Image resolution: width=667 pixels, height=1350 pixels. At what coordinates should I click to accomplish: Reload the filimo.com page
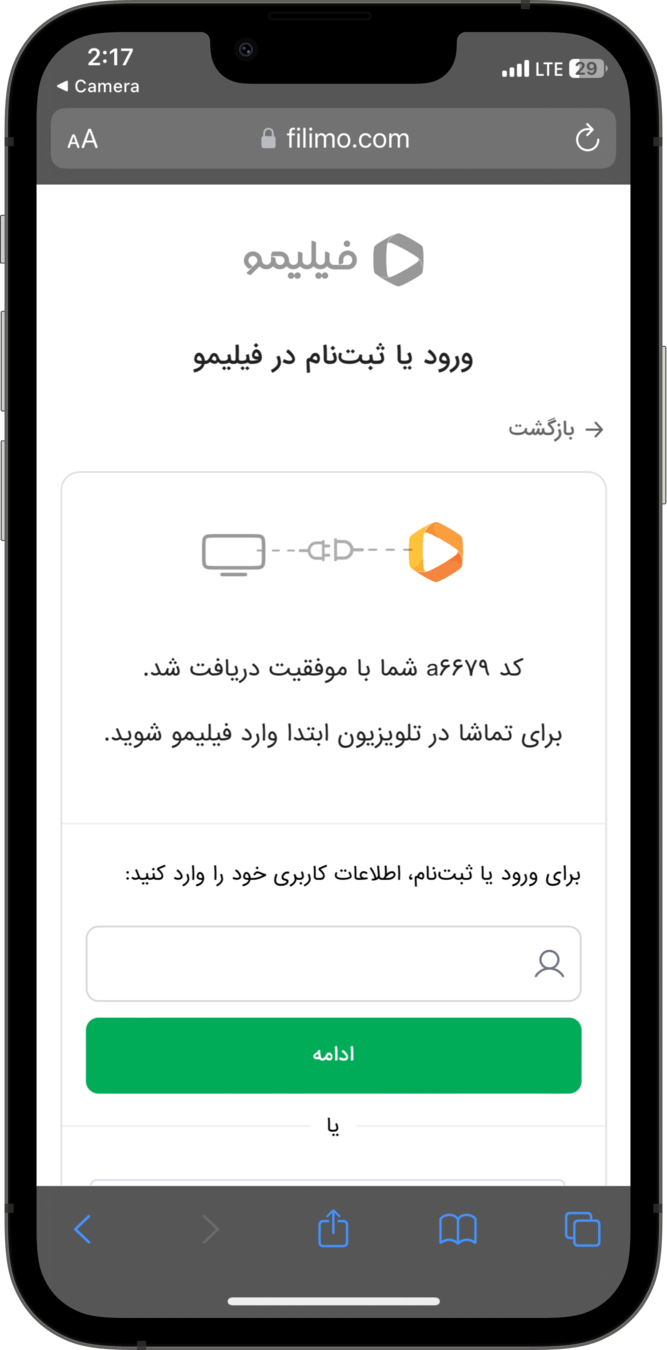[x=587, y=139]
